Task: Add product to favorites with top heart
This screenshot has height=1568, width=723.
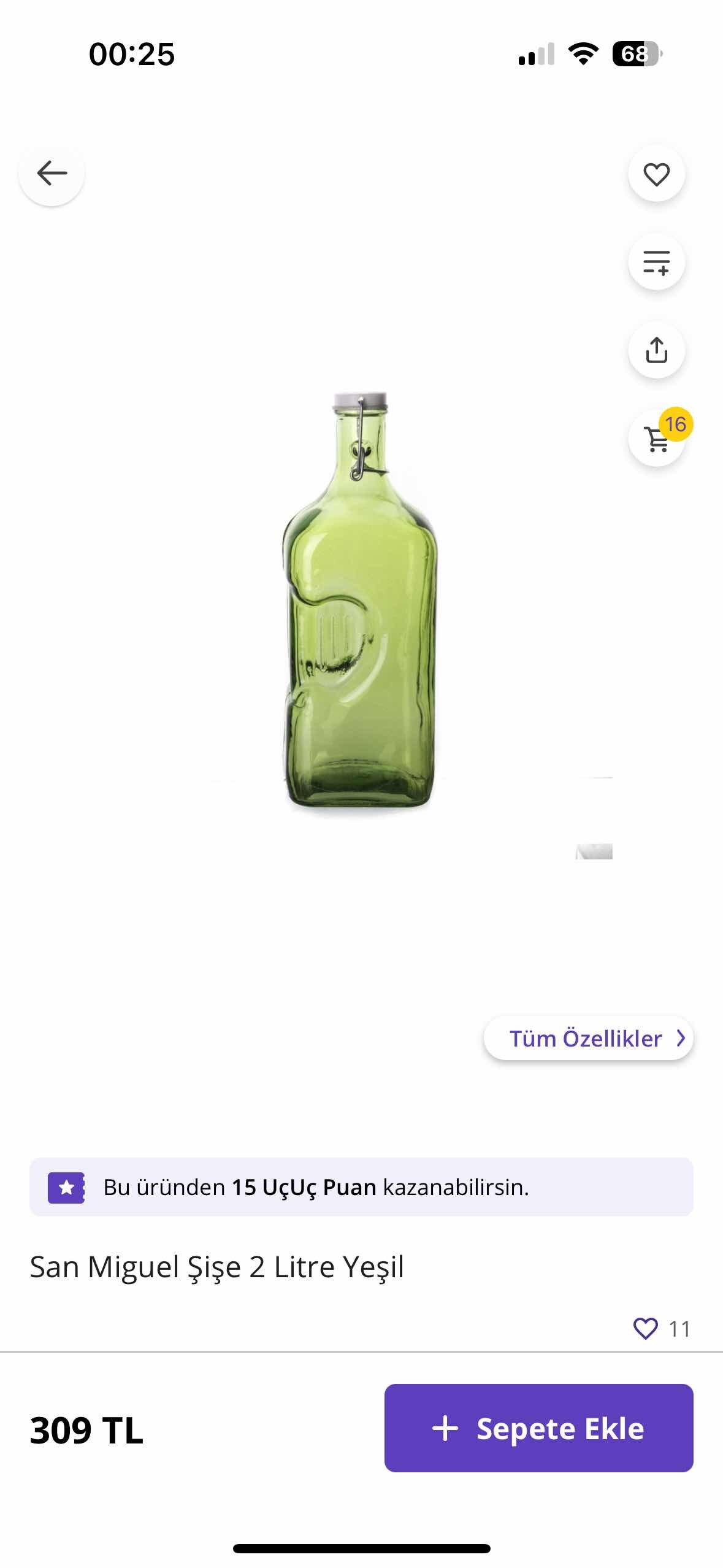Action: [x=656, y=174]
